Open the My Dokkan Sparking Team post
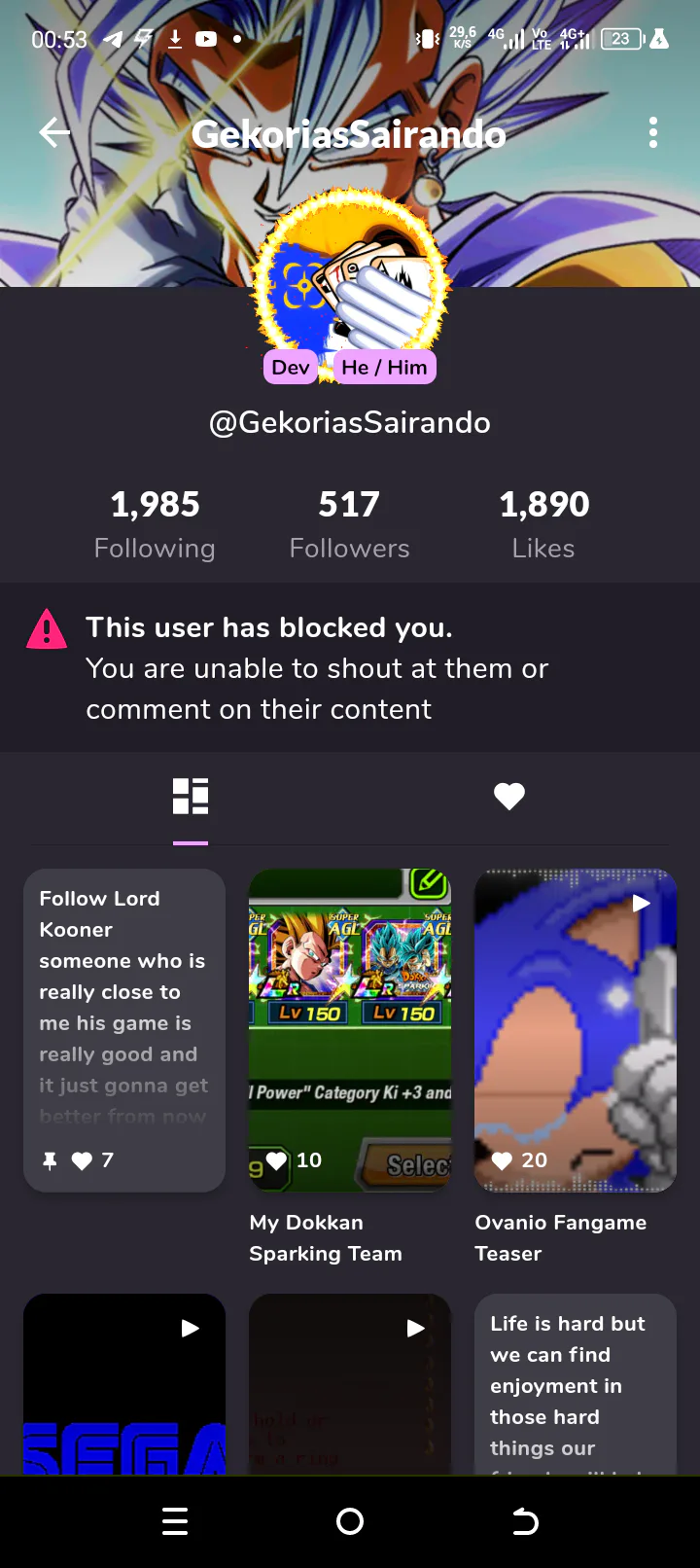700x1568 pixels. point(350,1029)
